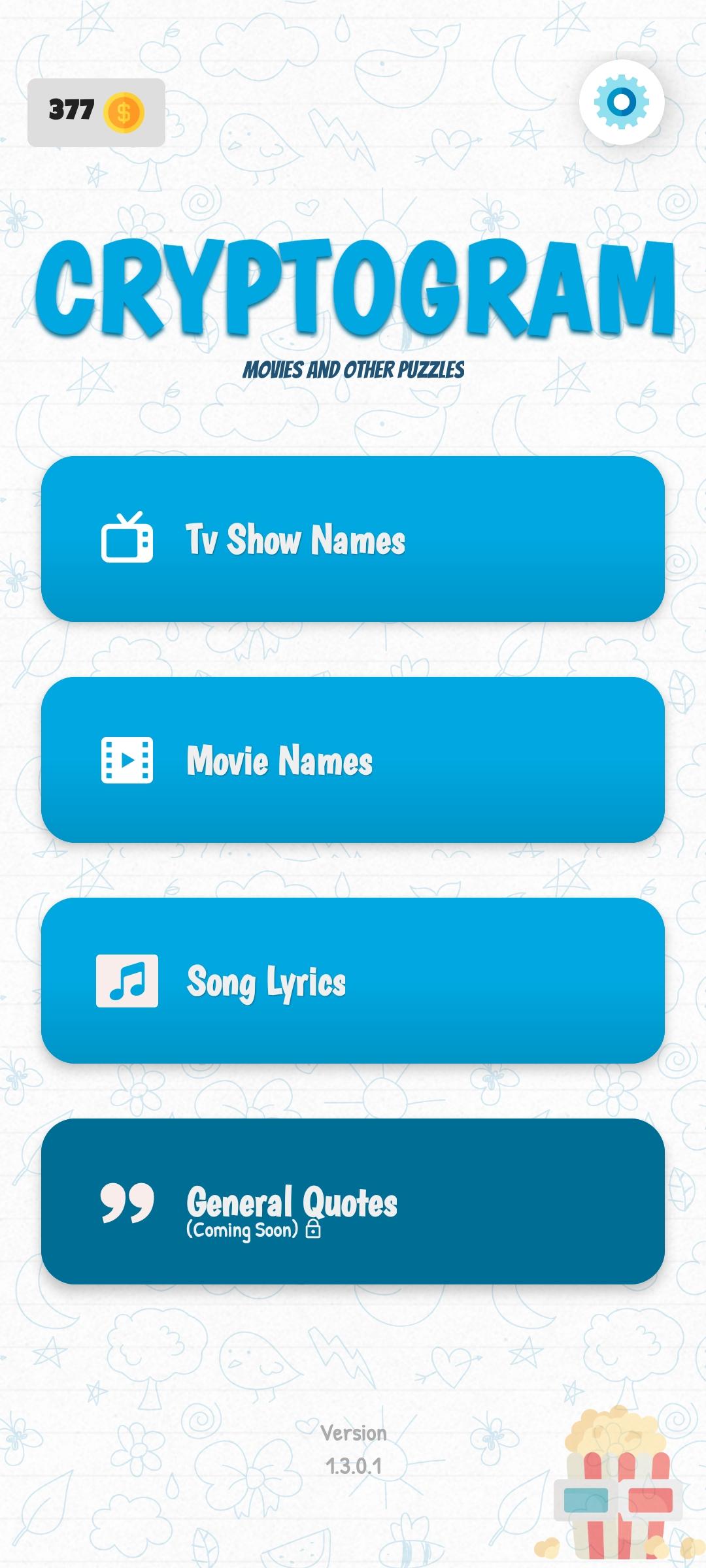Choose the Song Lyrics category
The width and height of the screenshot is (706, 1568).
(x=353, y=981)
